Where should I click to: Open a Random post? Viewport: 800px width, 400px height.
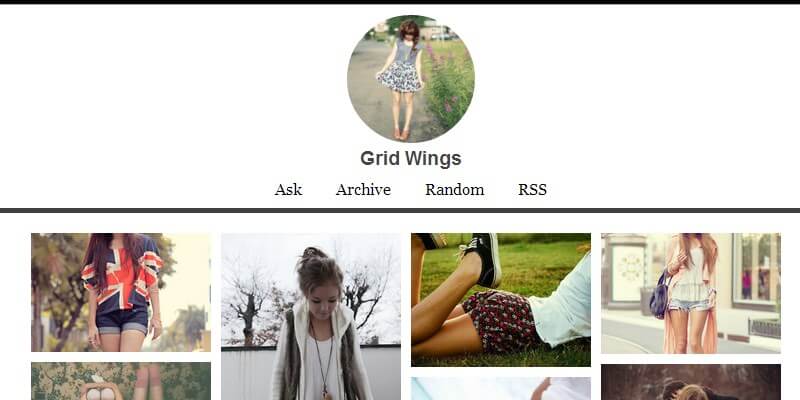[454, 190]
